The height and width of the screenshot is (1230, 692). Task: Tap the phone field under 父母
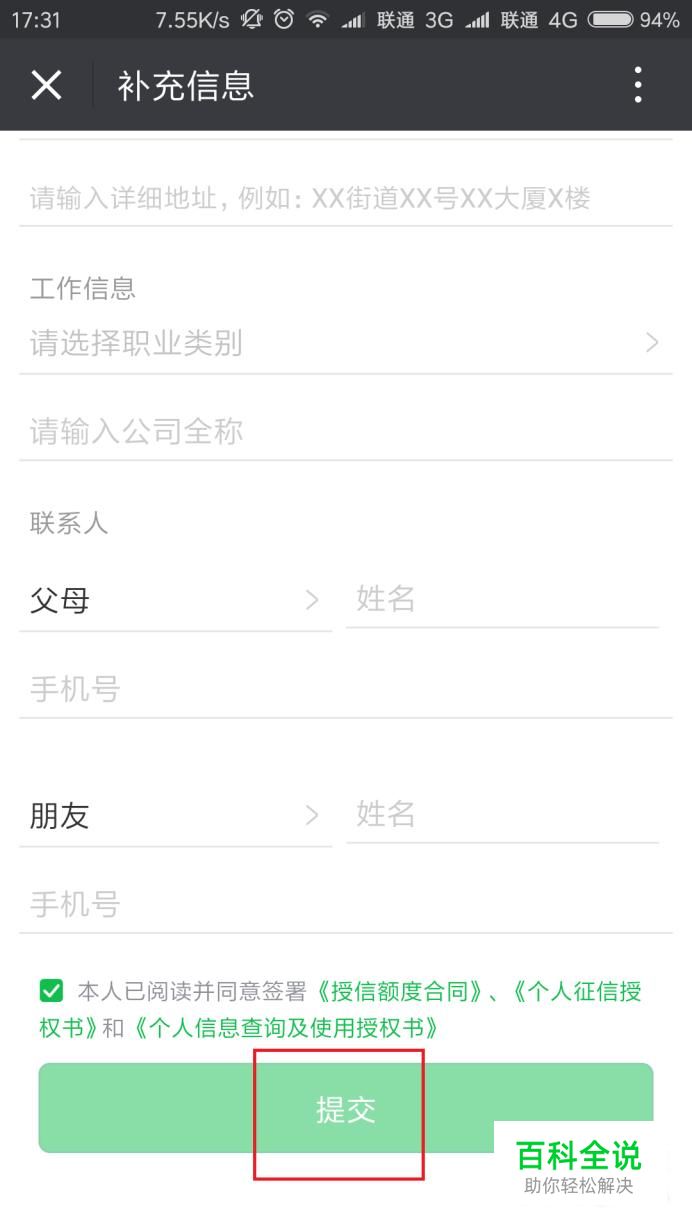coord(345,689)
